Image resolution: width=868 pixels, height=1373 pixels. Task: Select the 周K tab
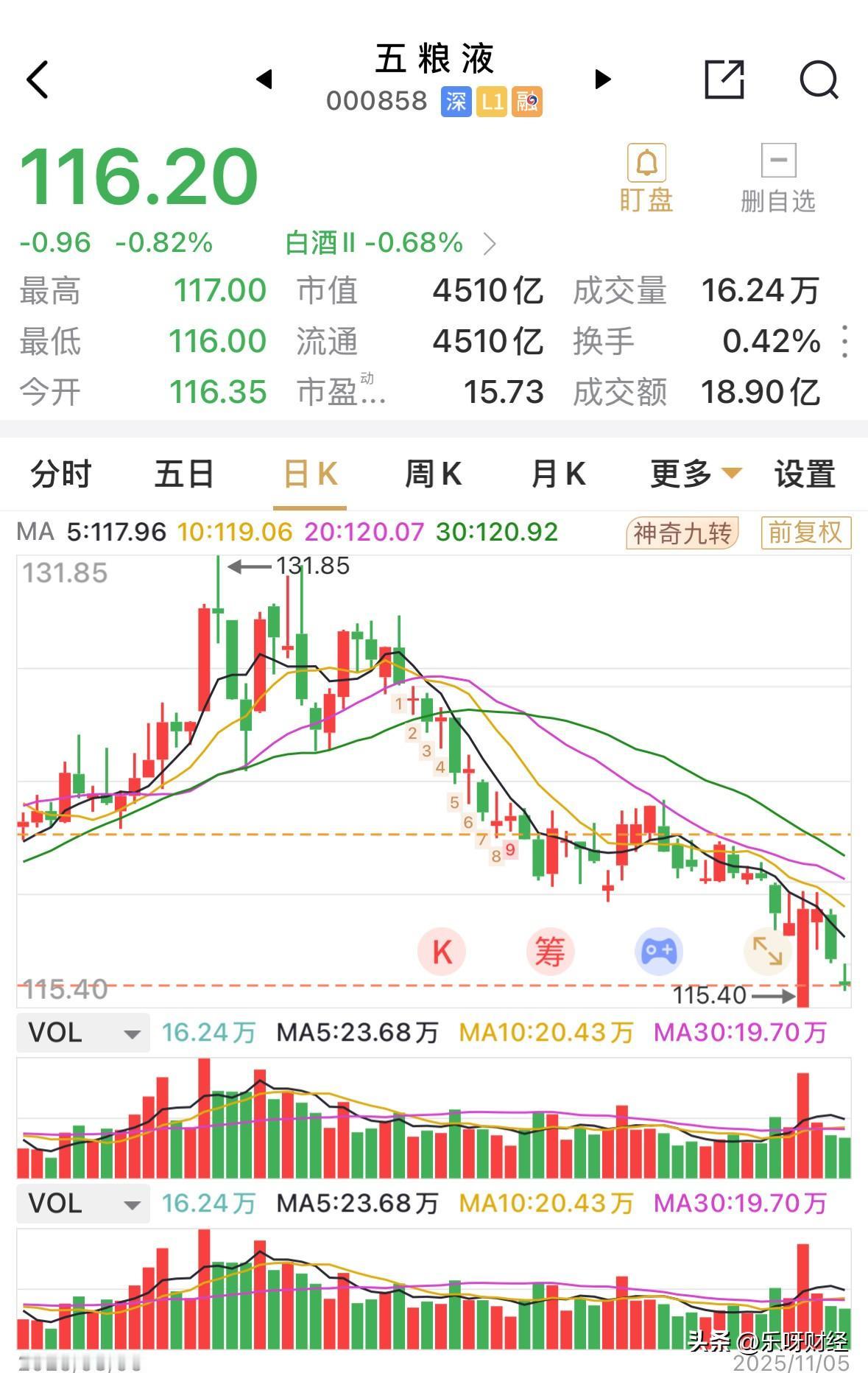click(434, 474)
